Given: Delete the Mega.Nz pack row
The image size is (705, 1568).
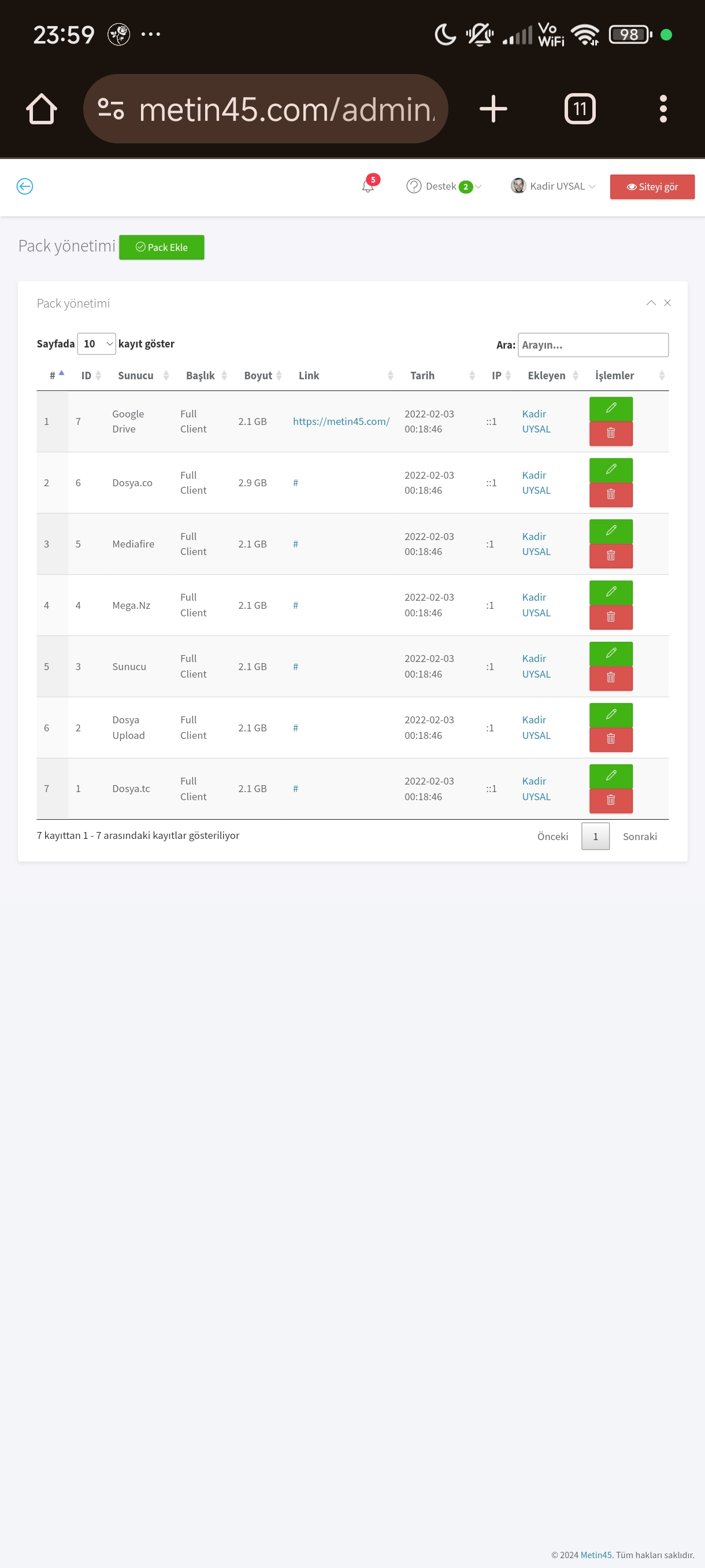Looking at the screenshot, I should 611,617.
